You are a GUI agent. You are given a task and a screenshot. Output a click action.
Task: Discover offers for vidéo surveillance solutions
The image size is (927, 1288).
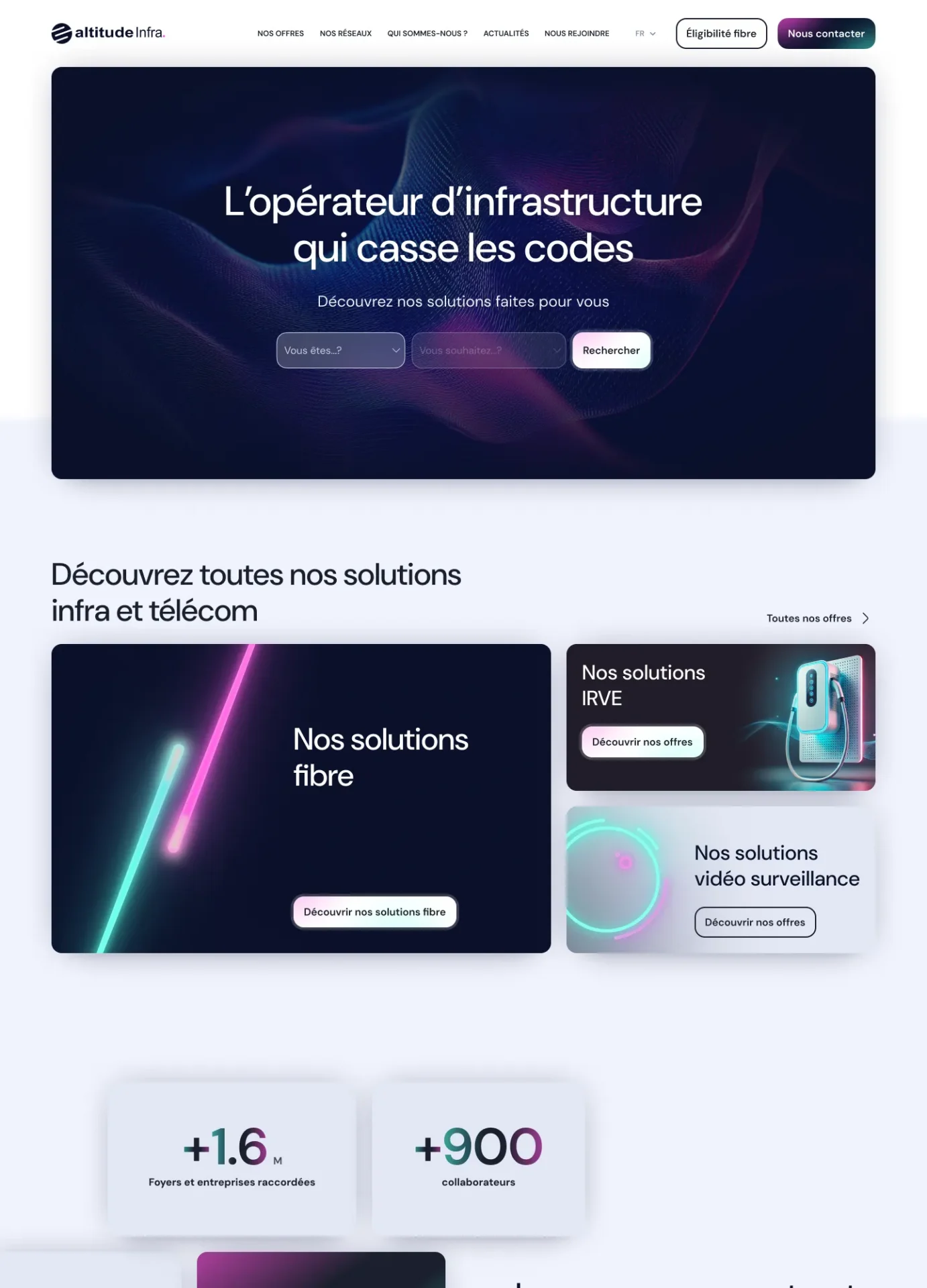point(755,922)
